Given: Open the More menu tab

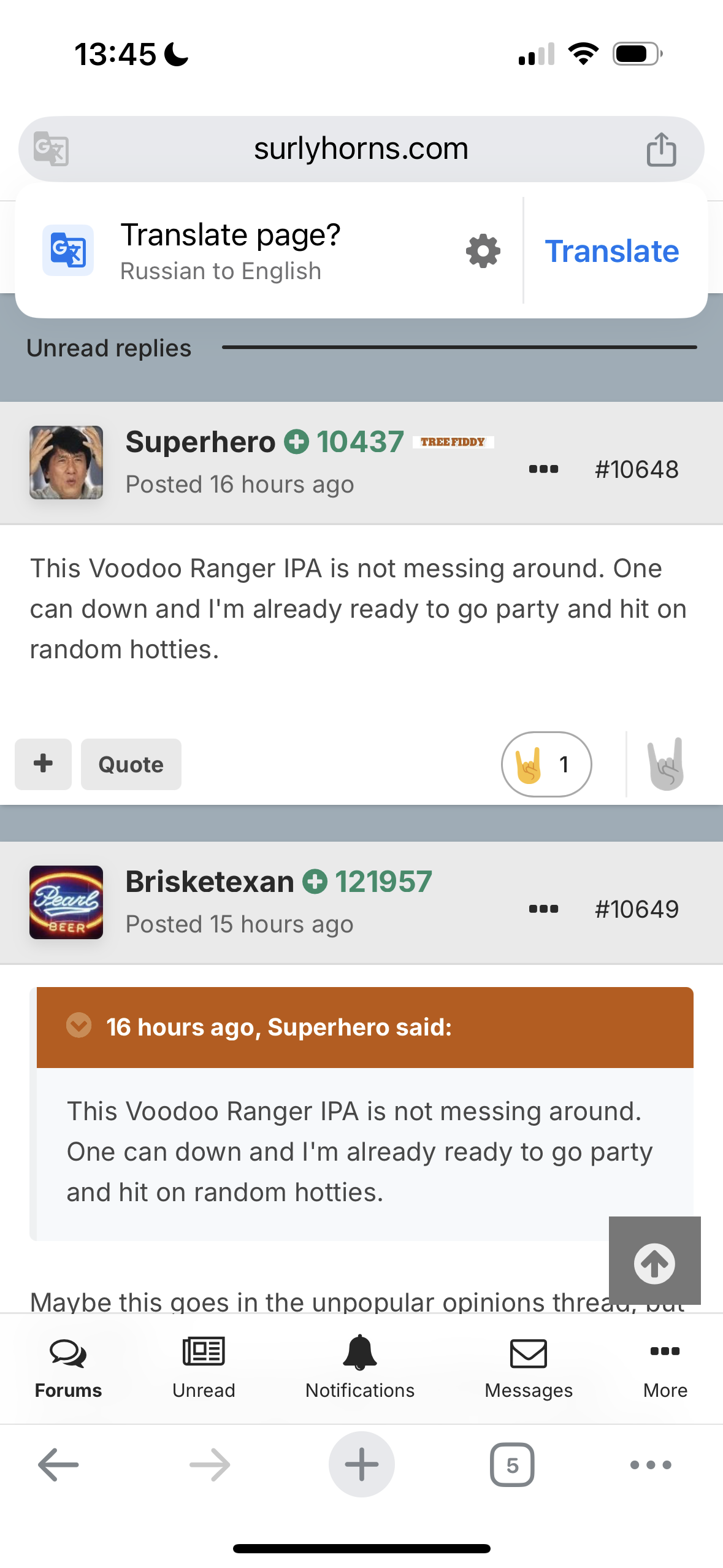Looking at the screenshot, I should tap(665, 1367).
